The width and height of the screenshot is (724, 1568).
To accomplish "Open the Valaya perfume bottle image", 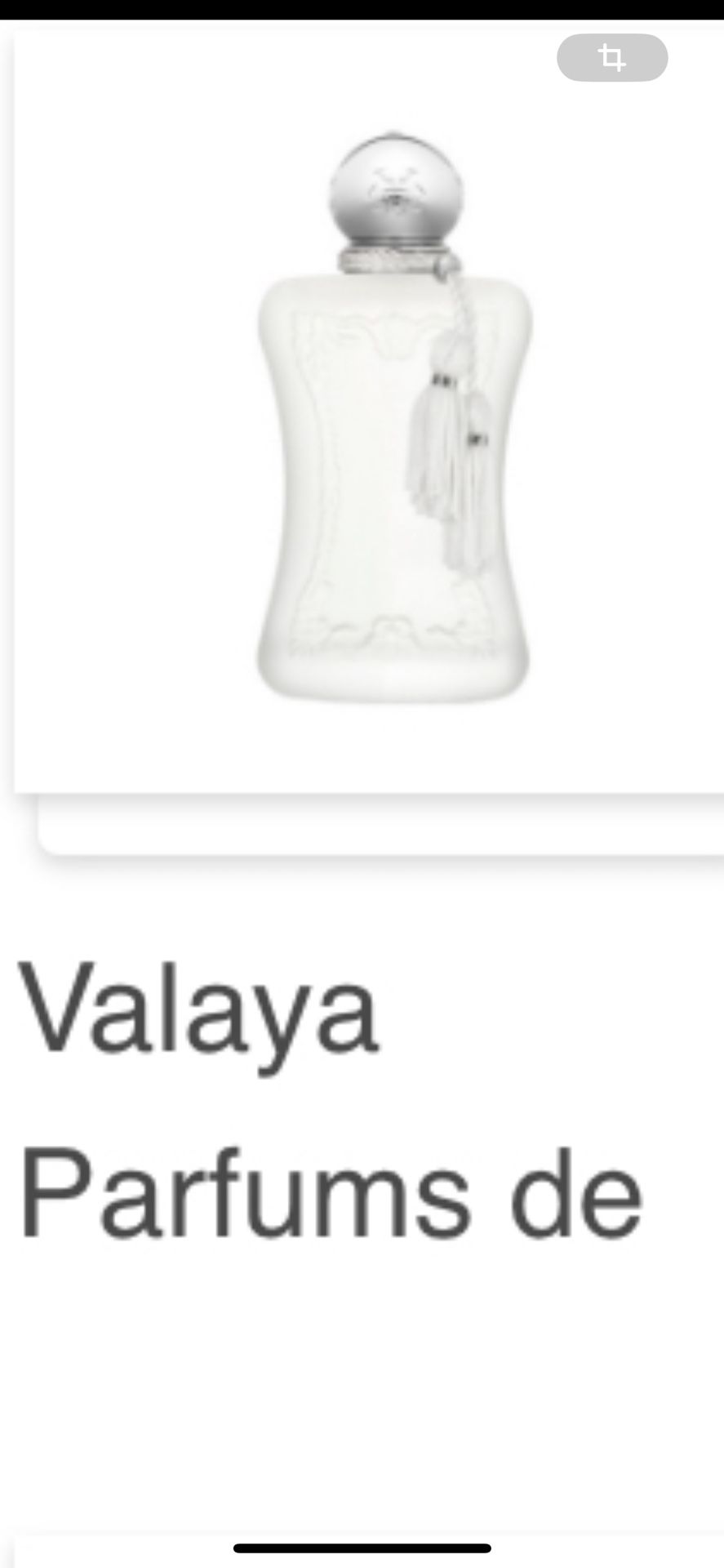I will (395, 416).
